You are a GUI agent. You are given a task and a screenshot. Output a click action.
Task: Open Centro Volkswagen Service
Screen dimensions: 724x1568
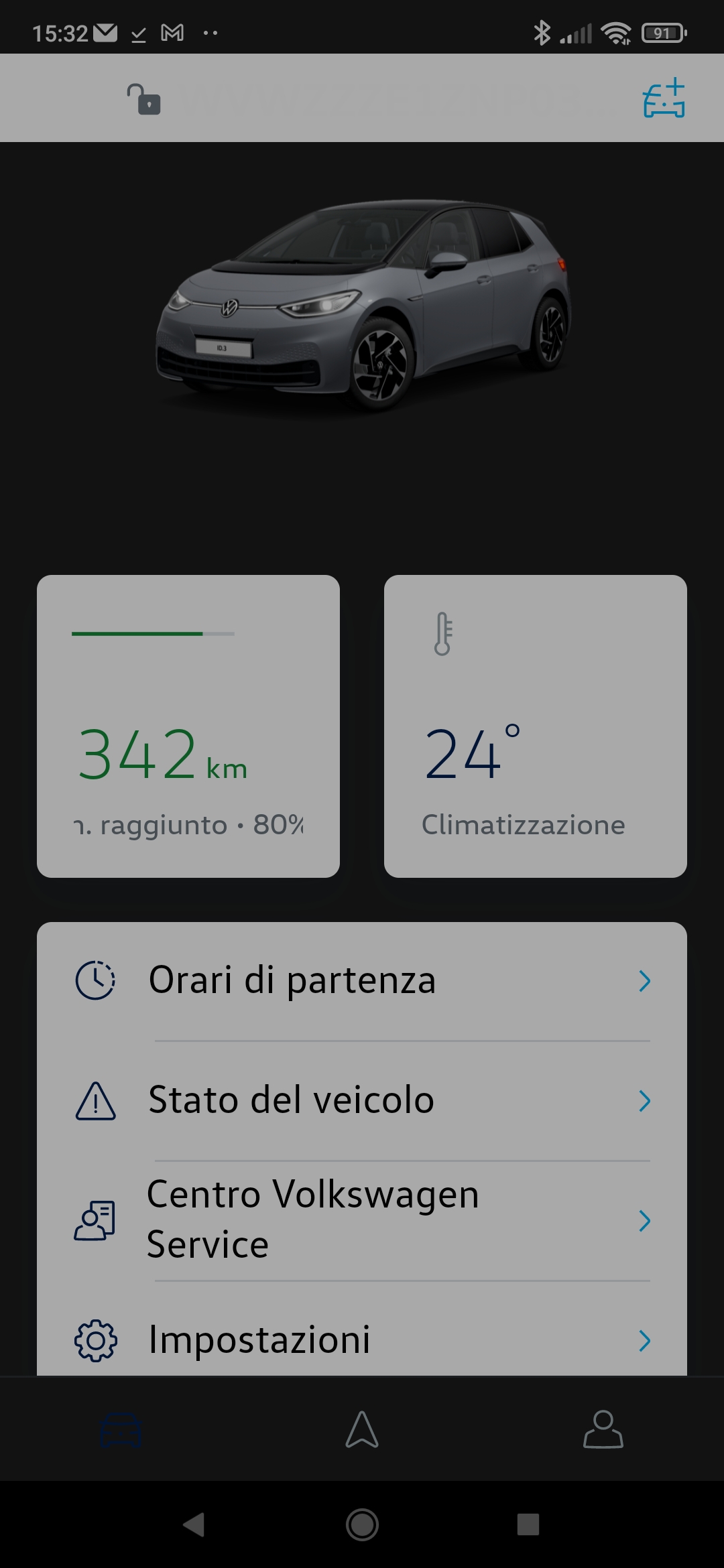pos(362,1220)
